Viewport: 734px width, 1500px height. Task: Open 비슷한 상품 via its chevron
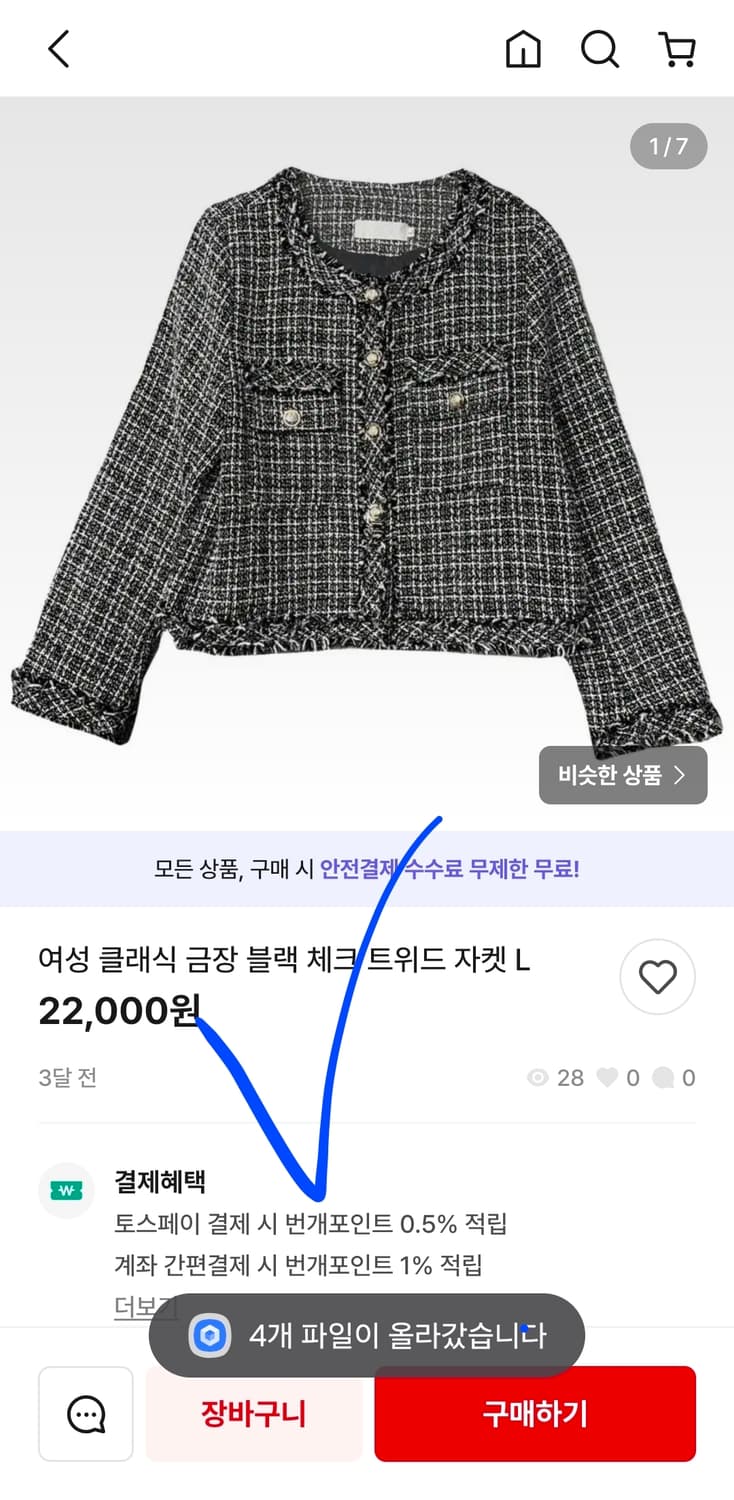pyautogui.click(x=683, y=775)
